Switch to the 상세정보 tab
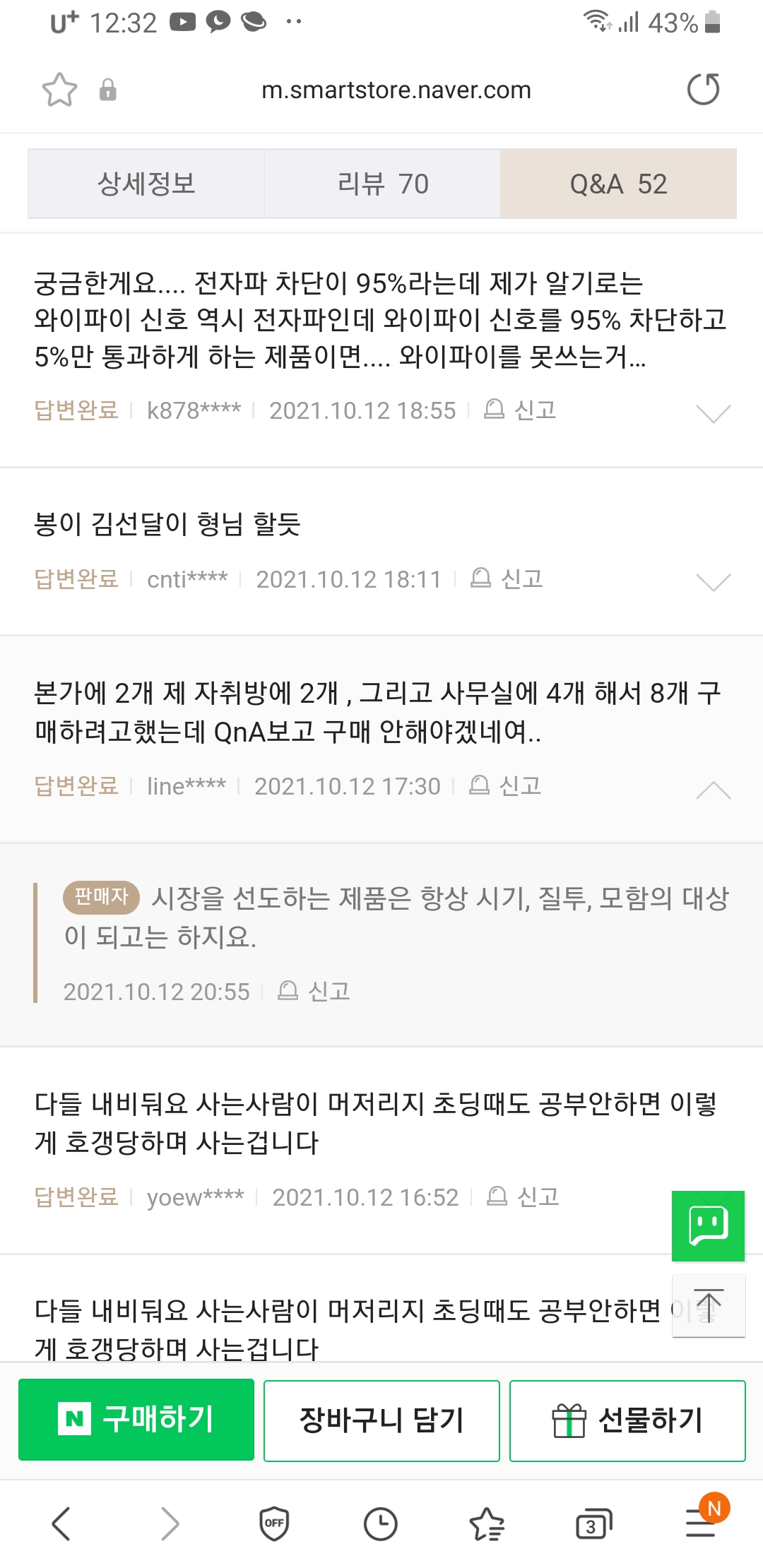763x1568 pixels. click(x=146, y=184)
